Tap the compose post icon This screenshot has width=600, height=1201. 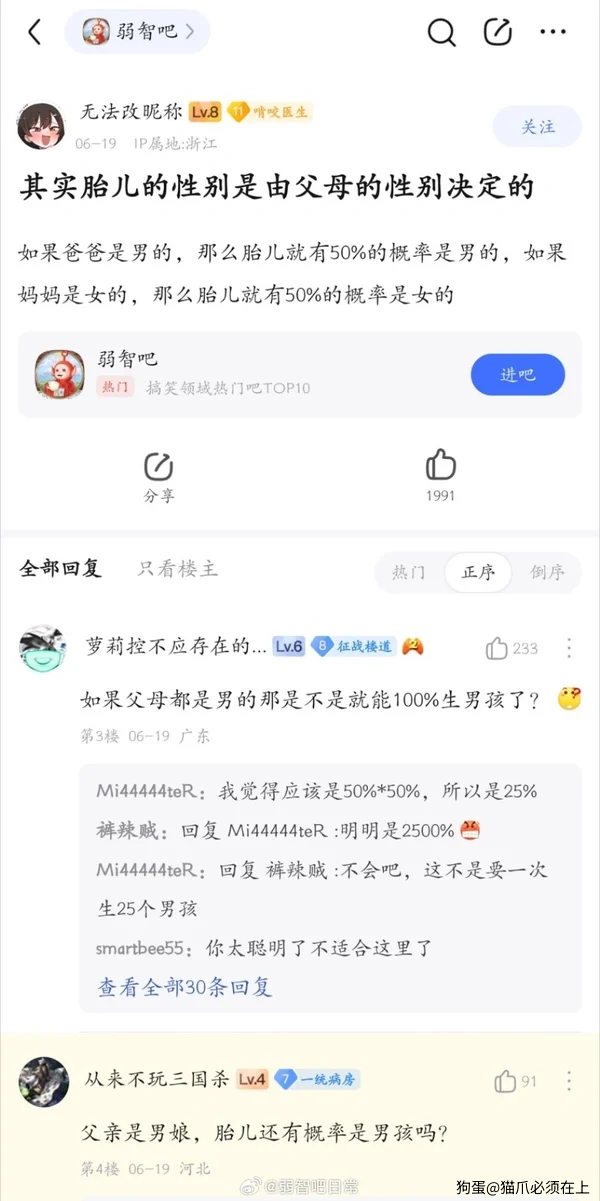click(x=497, y=32)
